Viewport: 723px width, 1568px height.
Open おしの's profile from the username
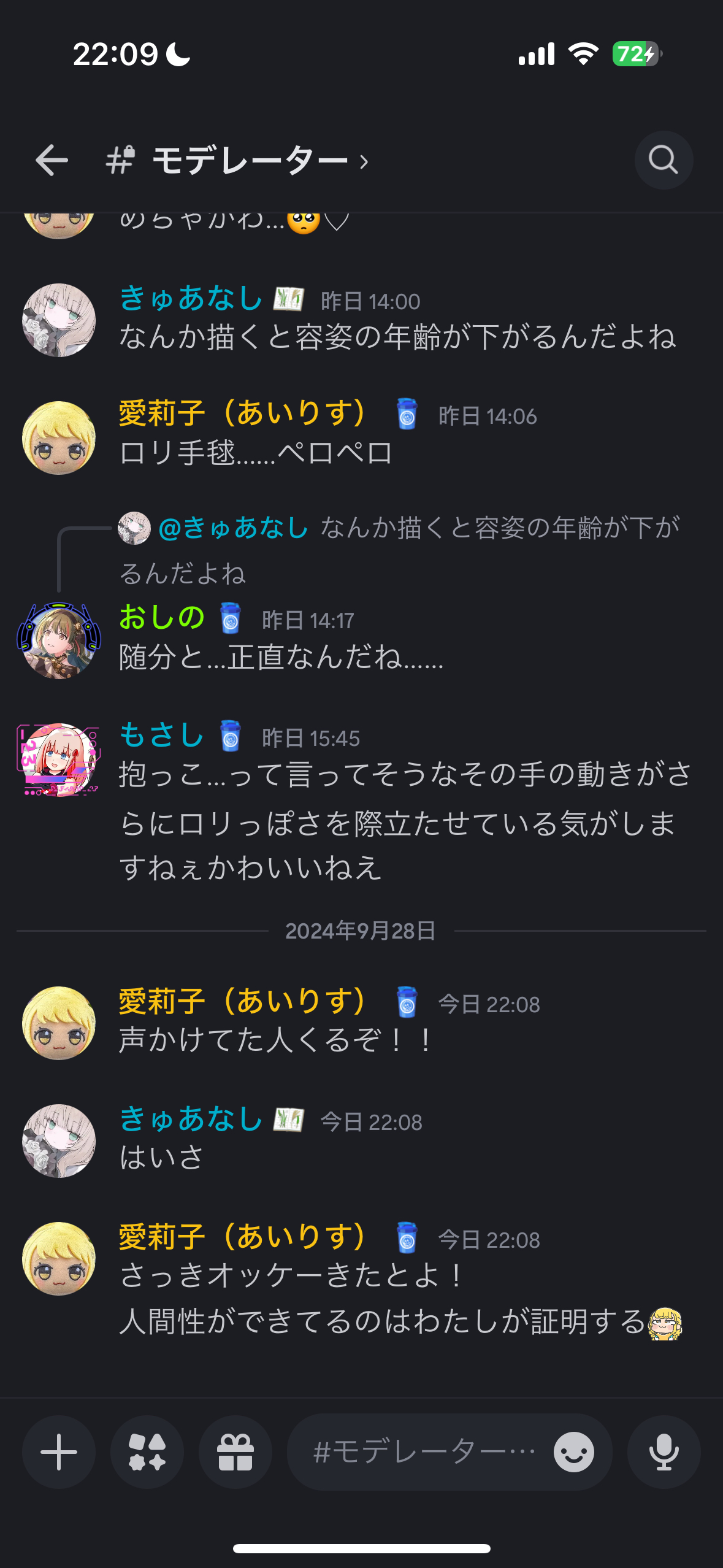[x=161, y=617]
